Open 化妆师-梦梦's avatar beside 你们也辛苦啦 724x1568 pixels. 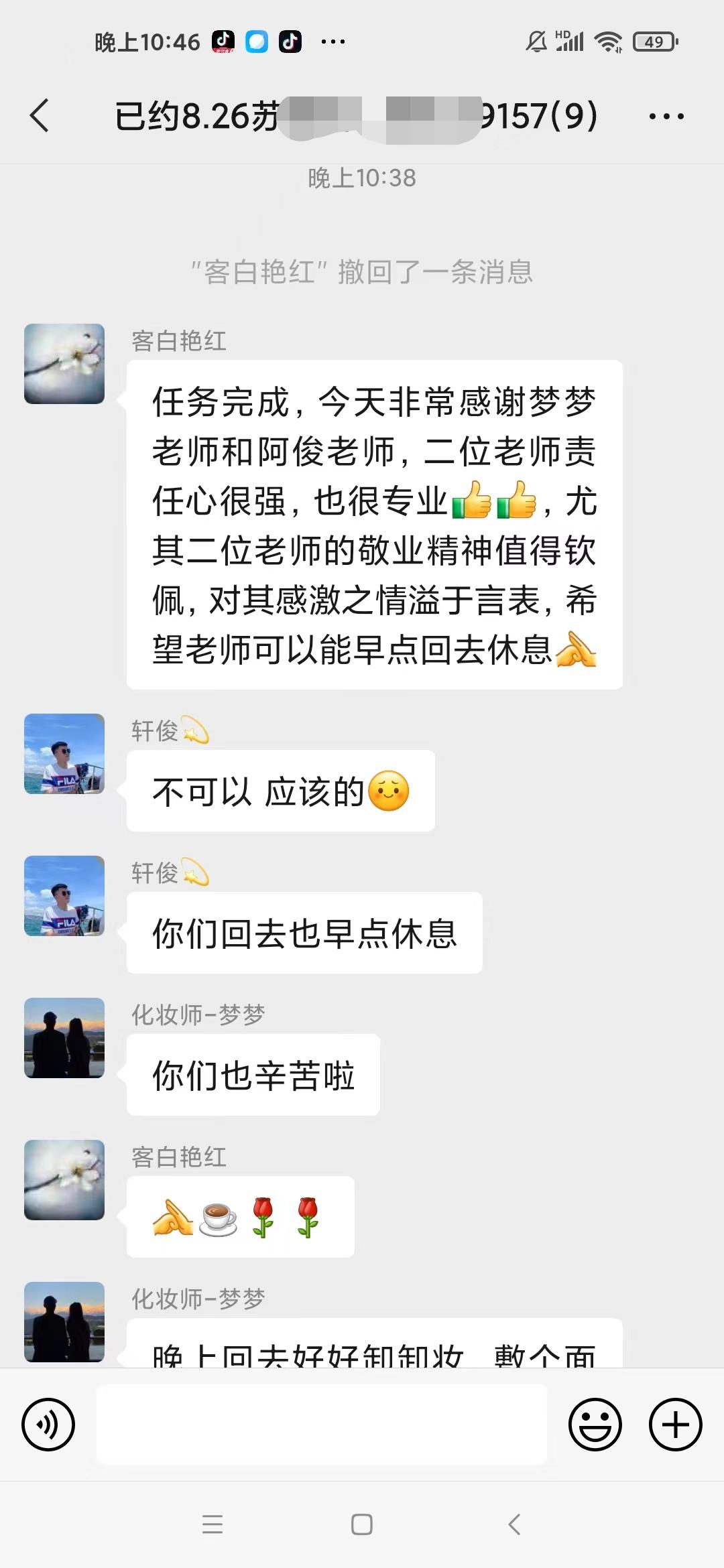tap(64, 1038)
